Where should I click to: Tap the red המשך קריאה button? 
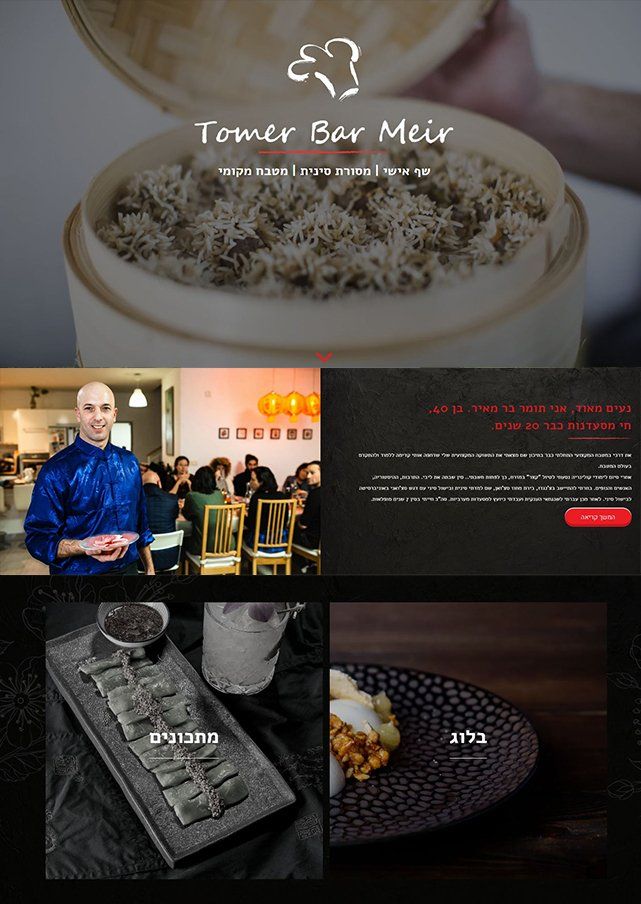pos(597,517)
